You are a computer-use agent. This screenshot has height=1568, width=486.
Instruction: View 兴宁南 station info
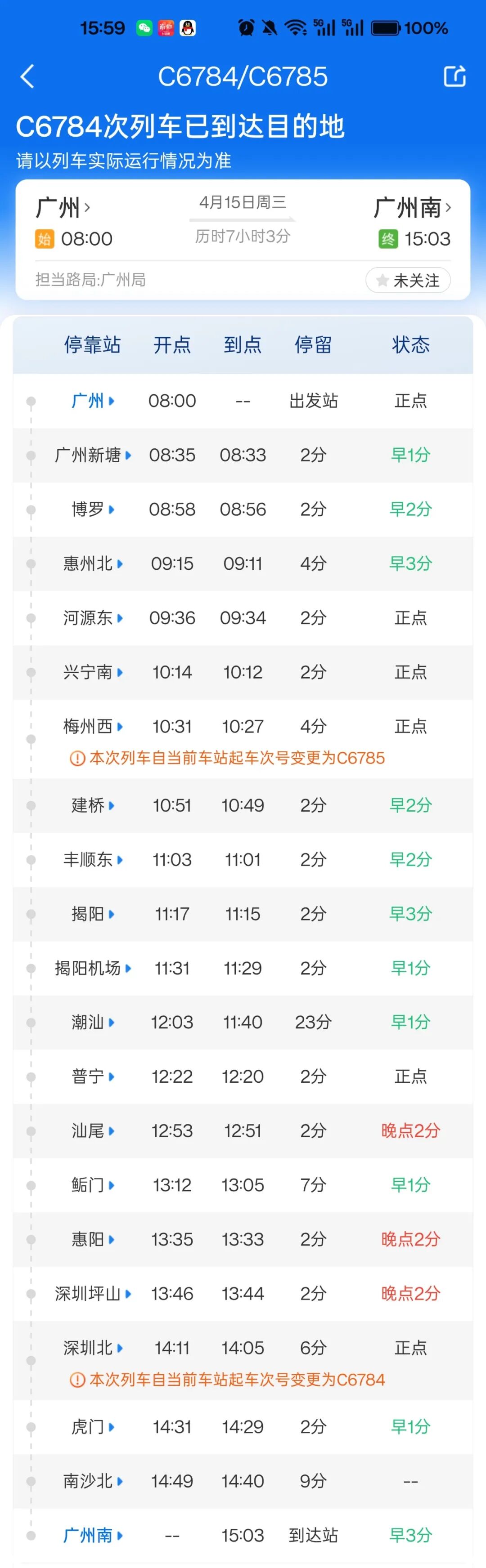93,672
